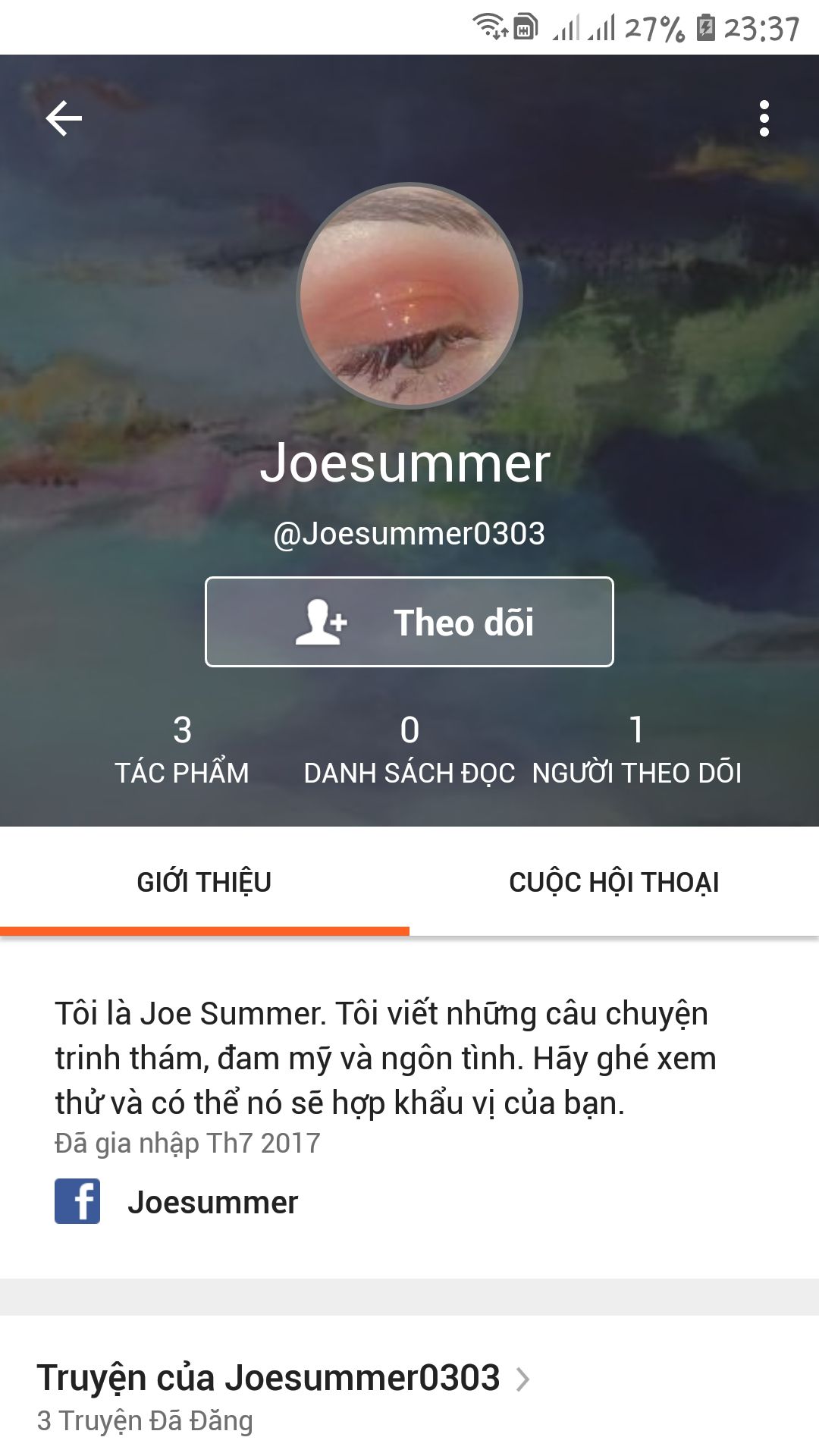Follow Joesummer with the Theo dõi button
The height and width of the screenshot is (1456, 819).
[409, 622]
